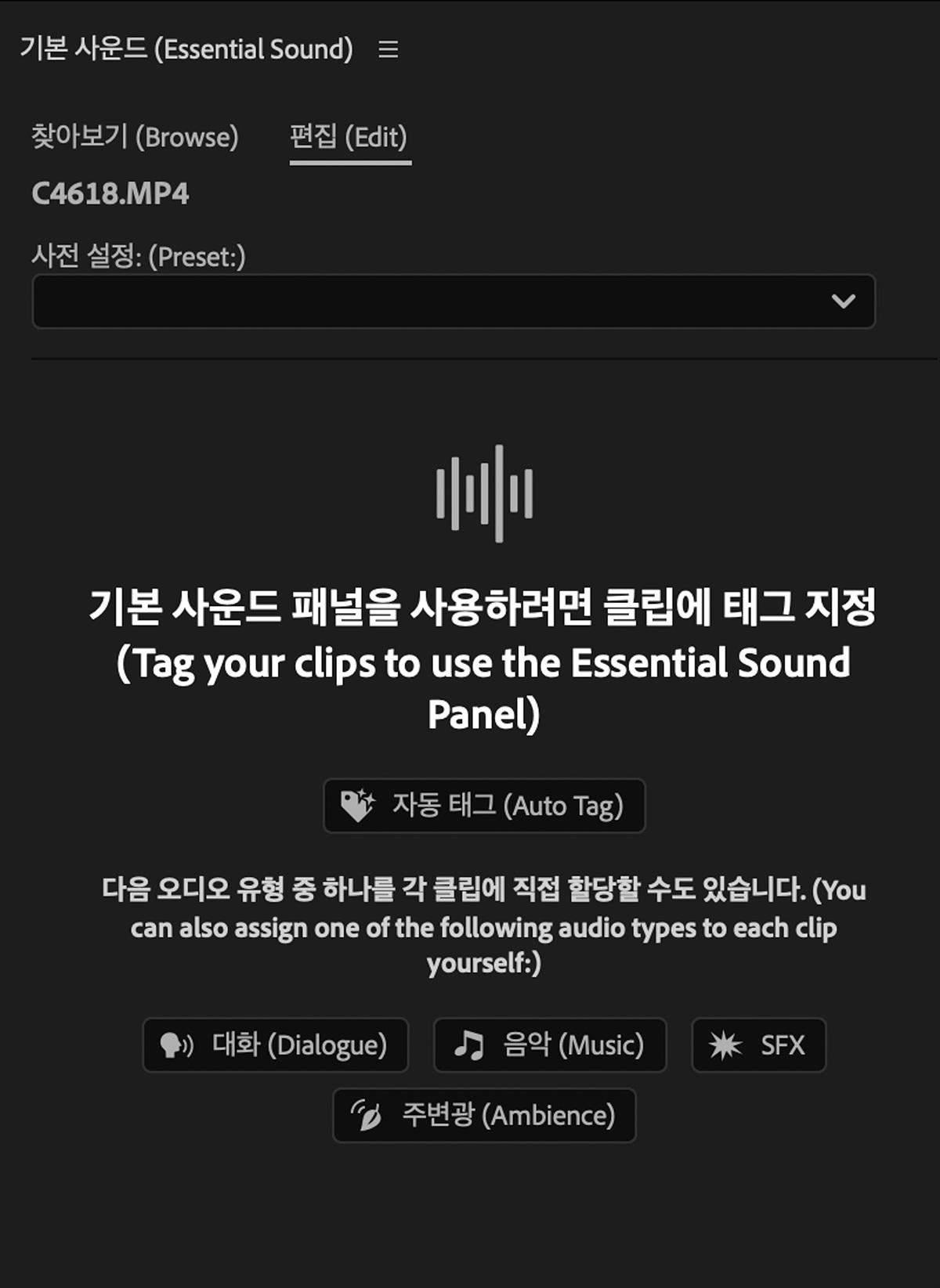Tag the clip as Music
This screenshot has height=1288, width=940.
(x=550, y=1045)
